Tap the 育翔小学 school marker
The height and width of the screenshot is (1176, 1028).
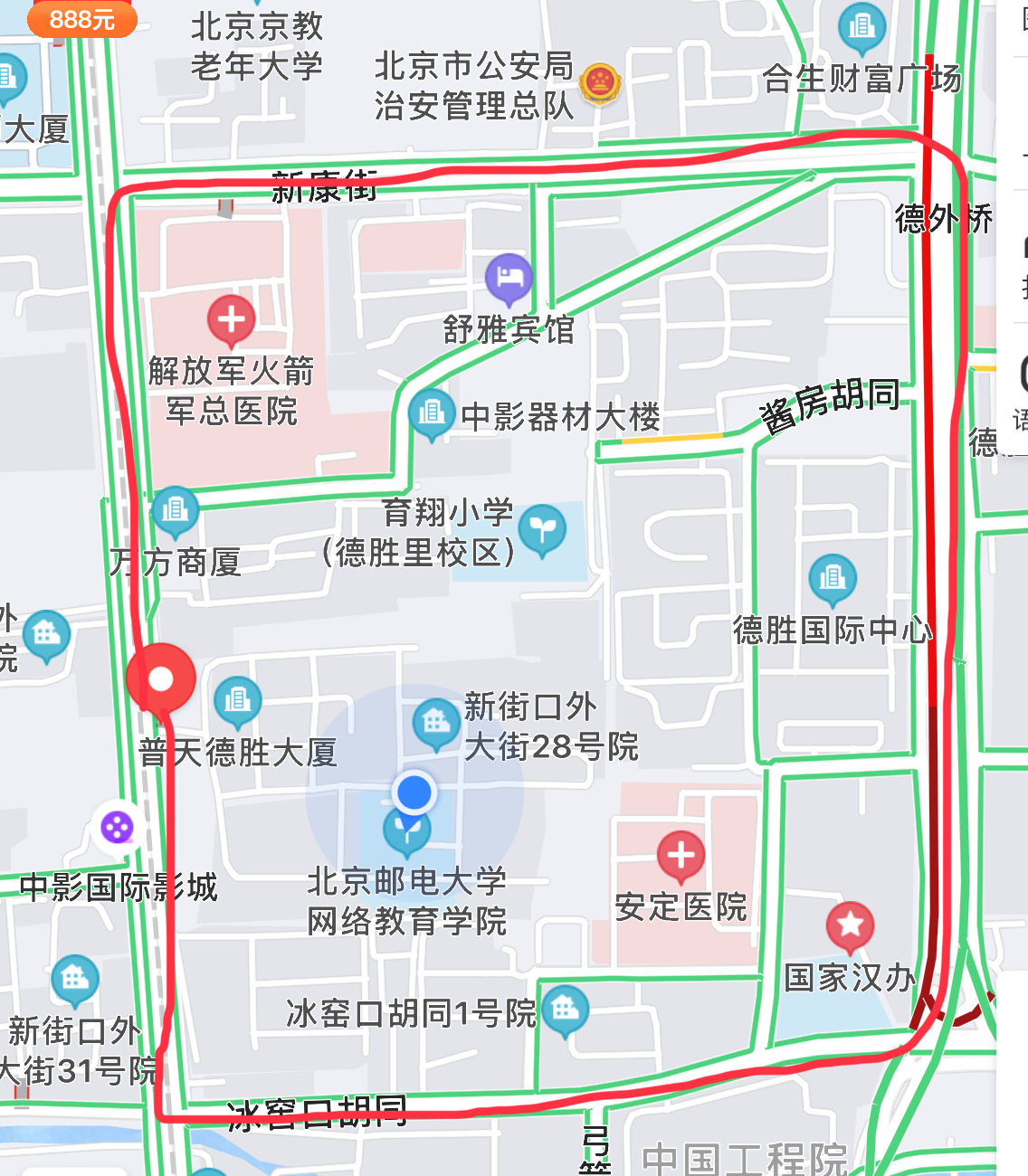coord(542,528)
